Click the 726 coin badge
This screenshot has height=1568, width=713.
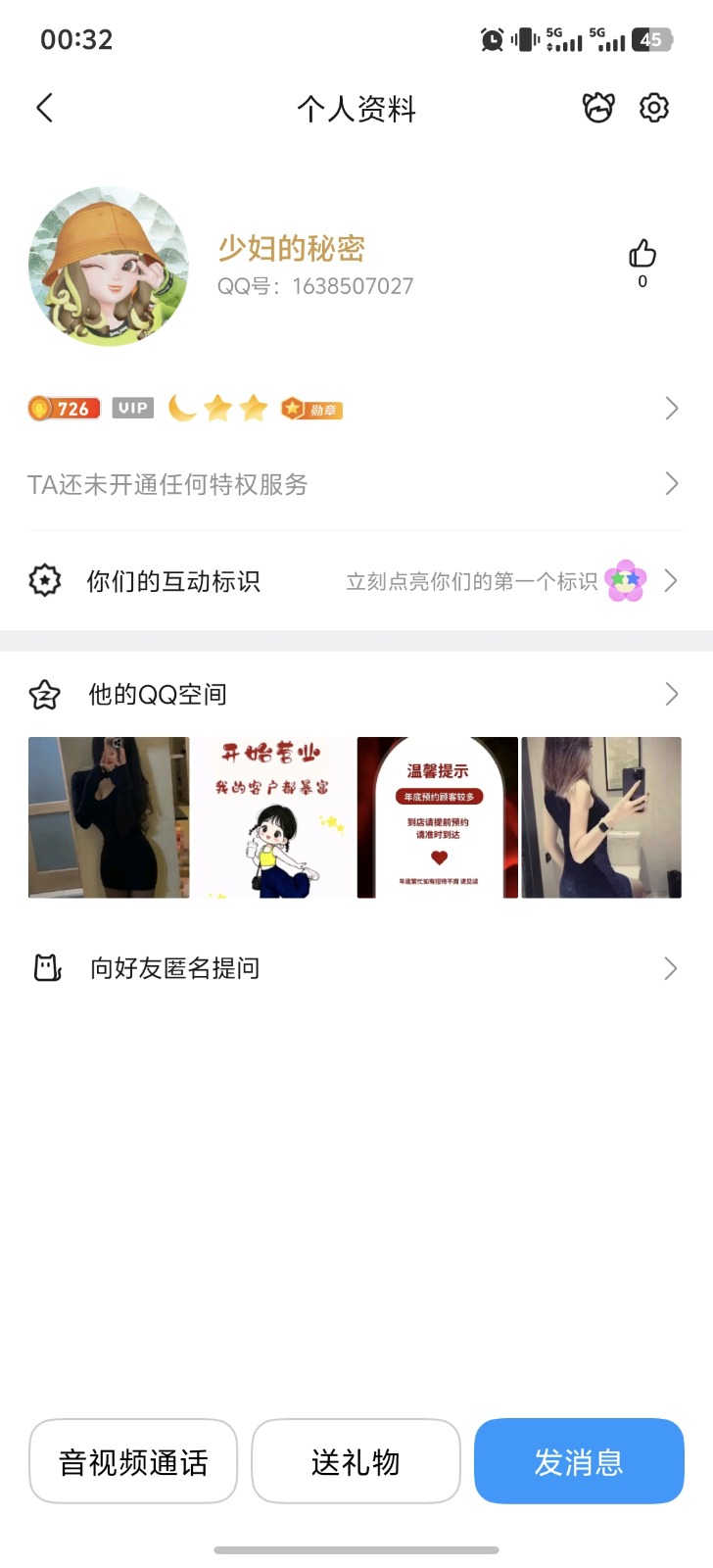(62, 408)
